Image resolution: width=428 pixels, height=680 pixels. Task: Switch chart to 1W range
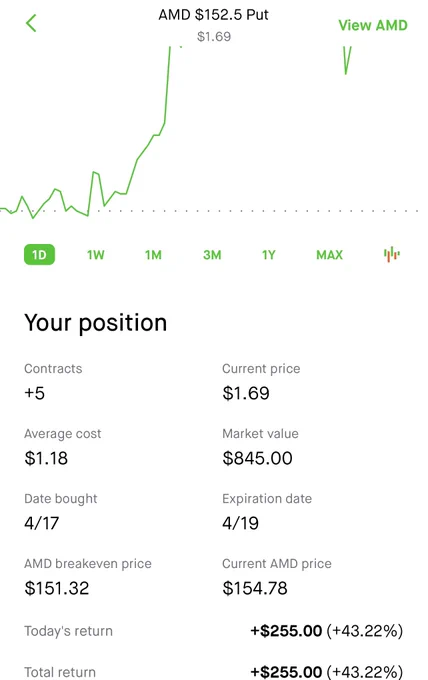pyautogui.click(x=95, y=255)
